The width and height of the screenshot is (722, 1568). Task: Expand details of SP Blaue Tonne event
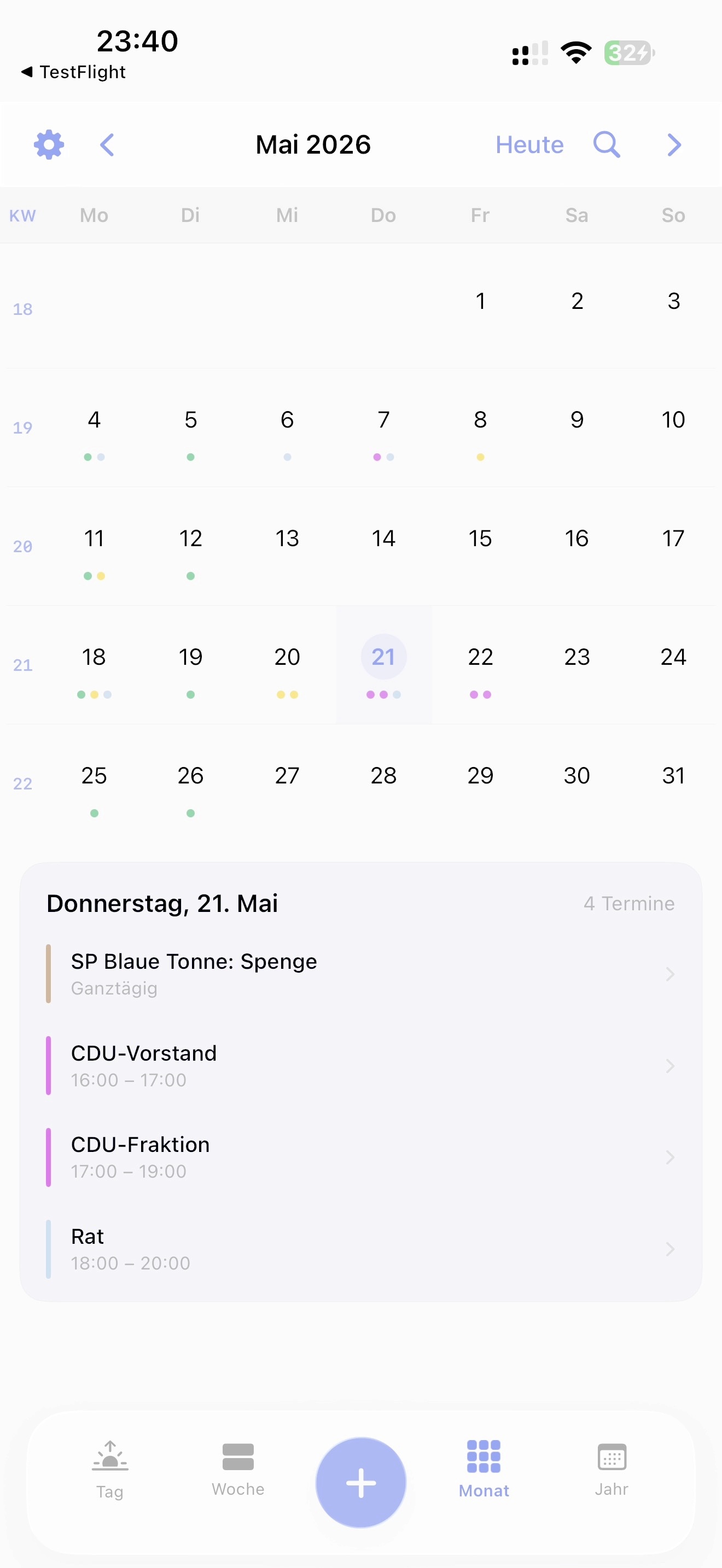point(670,974)
